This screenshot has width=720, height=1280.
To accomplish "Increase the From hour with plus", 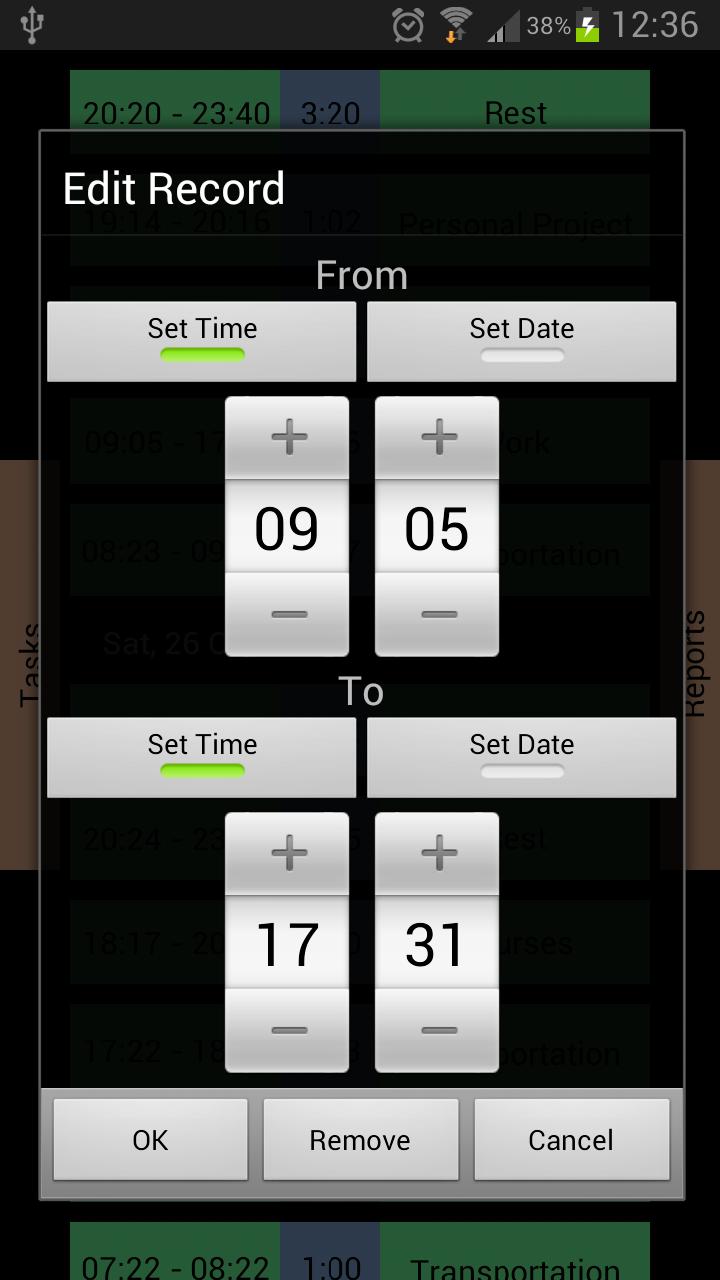I will 287,437.
